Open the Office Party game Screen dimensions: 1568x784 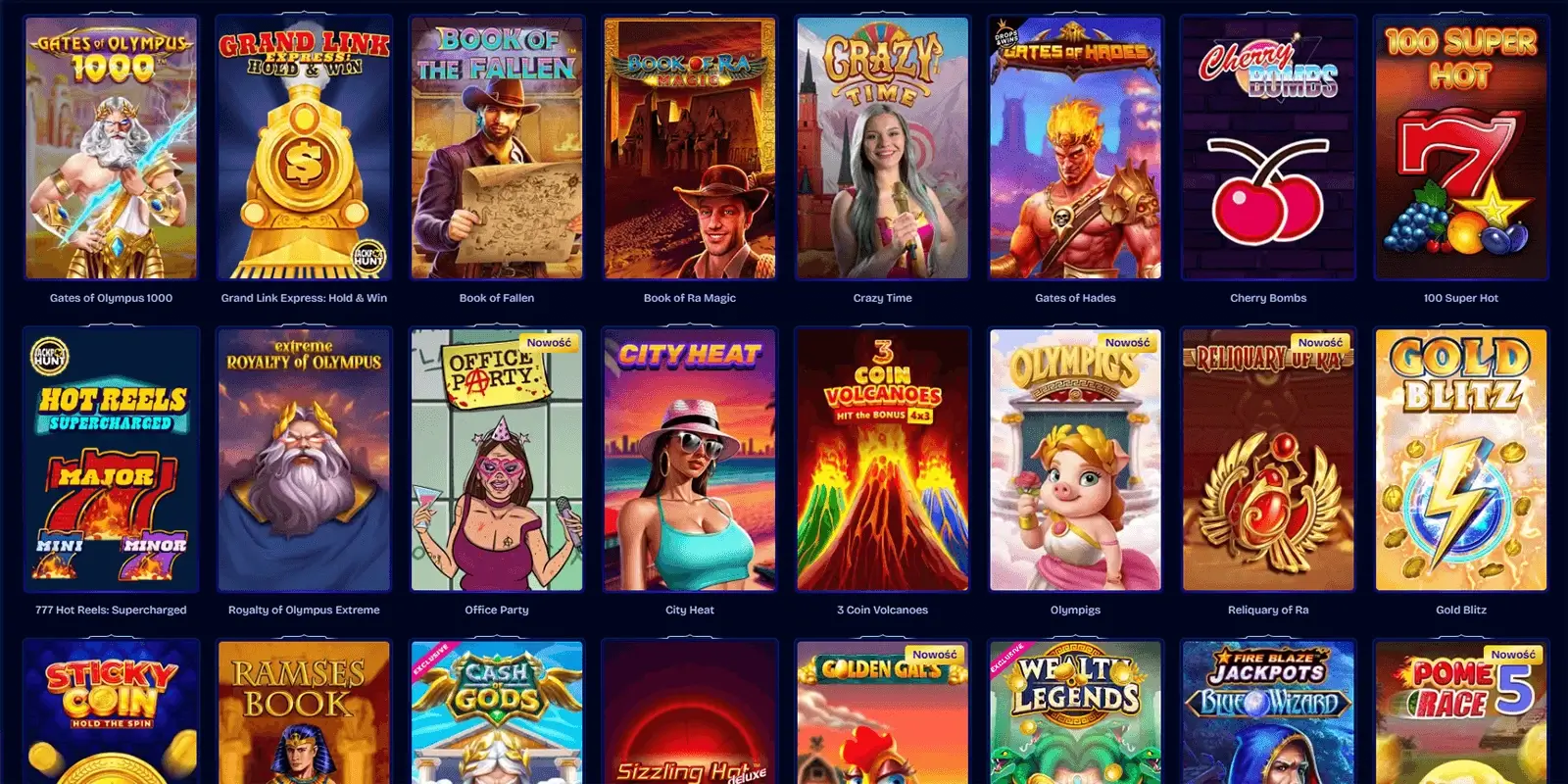click(x=497, y=459)
